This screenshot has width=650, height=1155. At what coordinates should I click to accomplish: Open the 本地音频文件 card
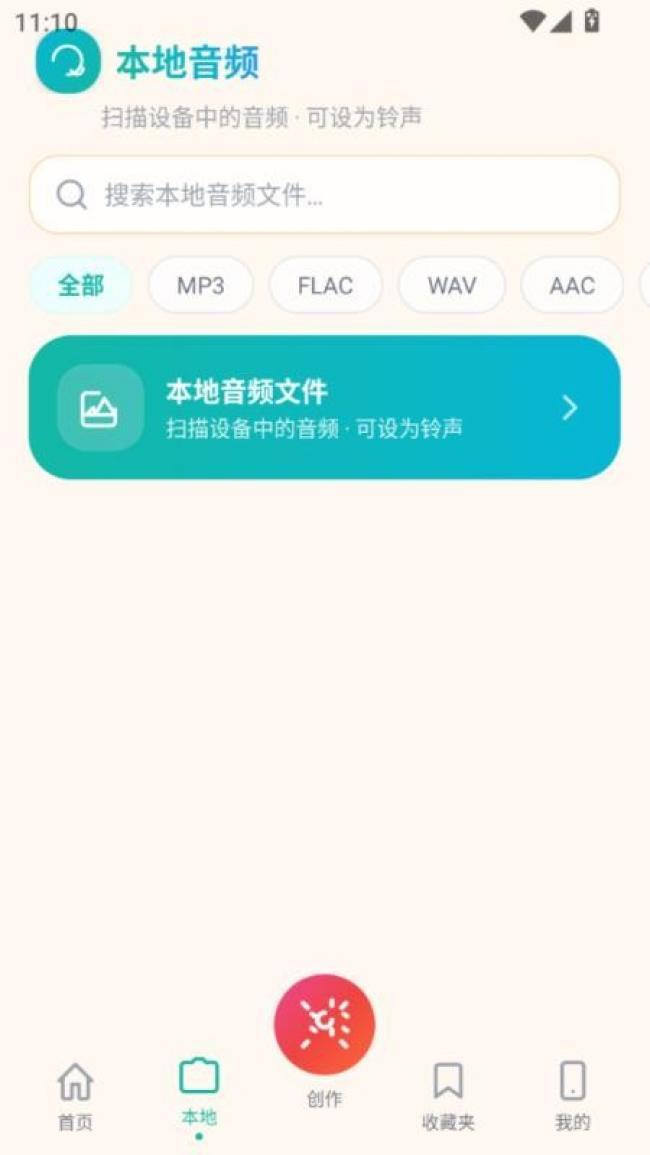coord(324,408)
